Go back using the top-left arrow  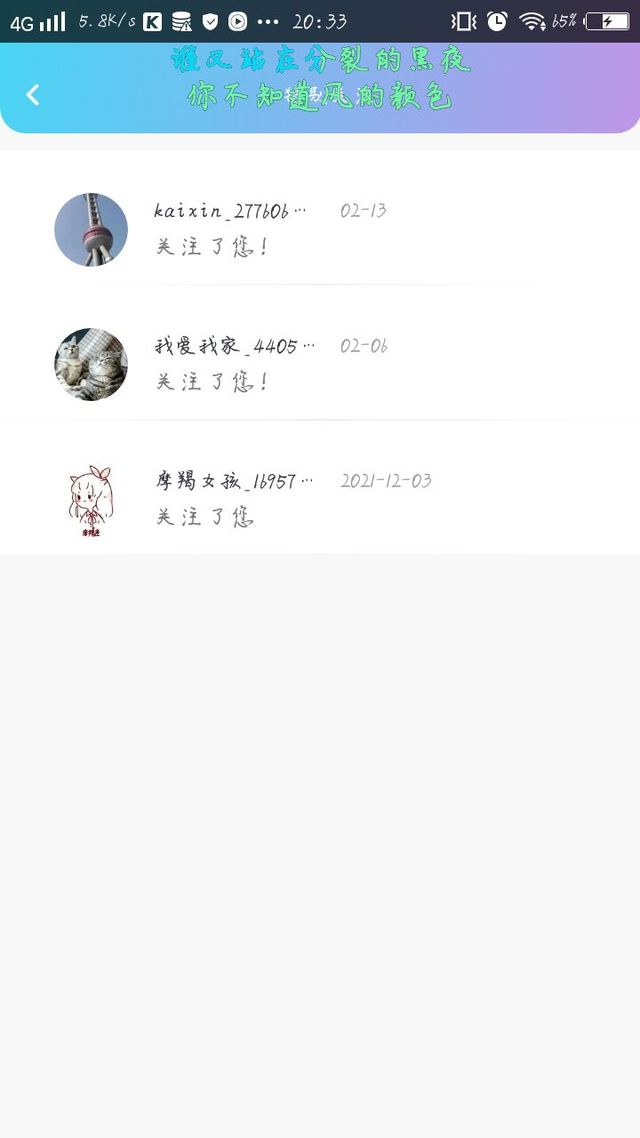(x=32, y=95)
